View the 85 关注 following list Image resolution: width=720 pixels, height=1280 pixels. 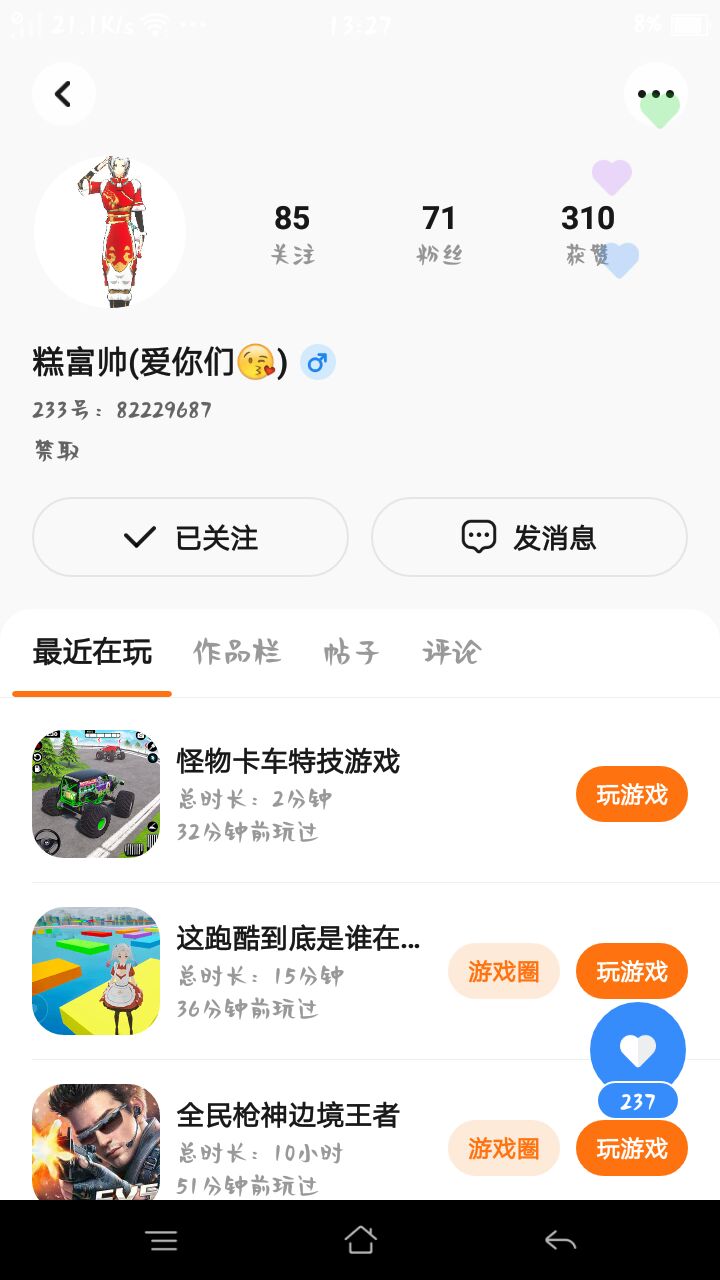[292, 234]
